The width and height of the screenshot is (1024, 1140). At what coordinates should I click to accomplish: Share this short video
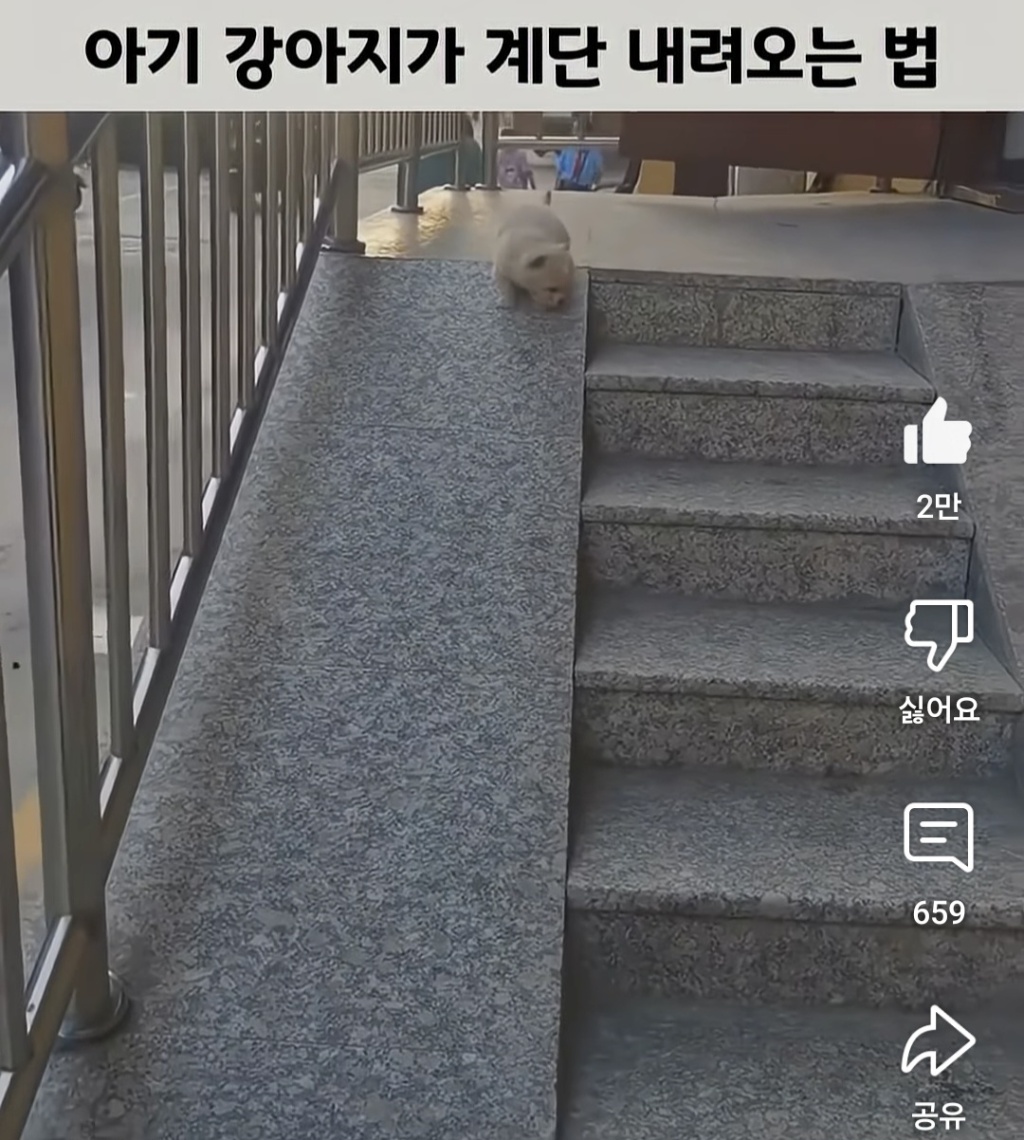click(x=938, y=1041)
